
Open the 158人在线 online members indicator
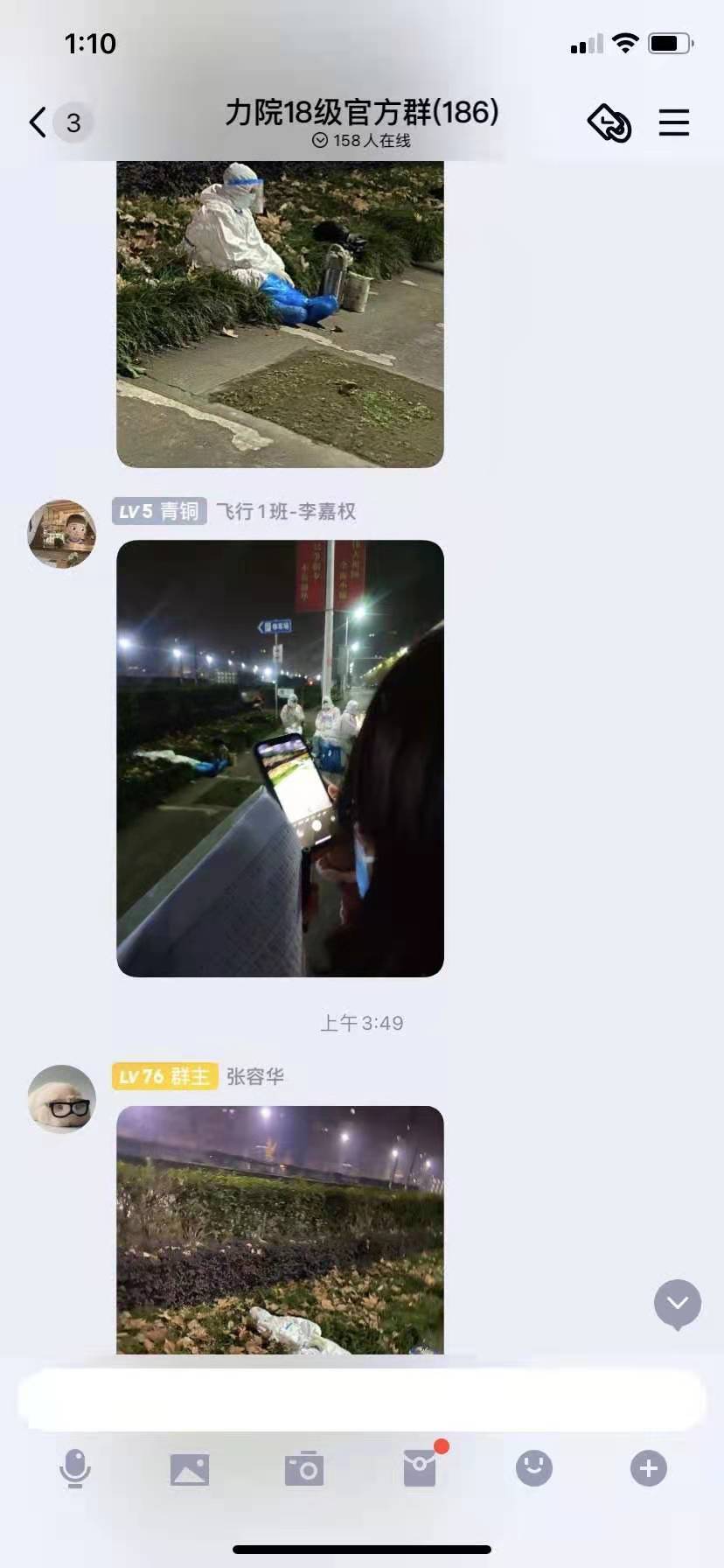click(x=362, y=143)
